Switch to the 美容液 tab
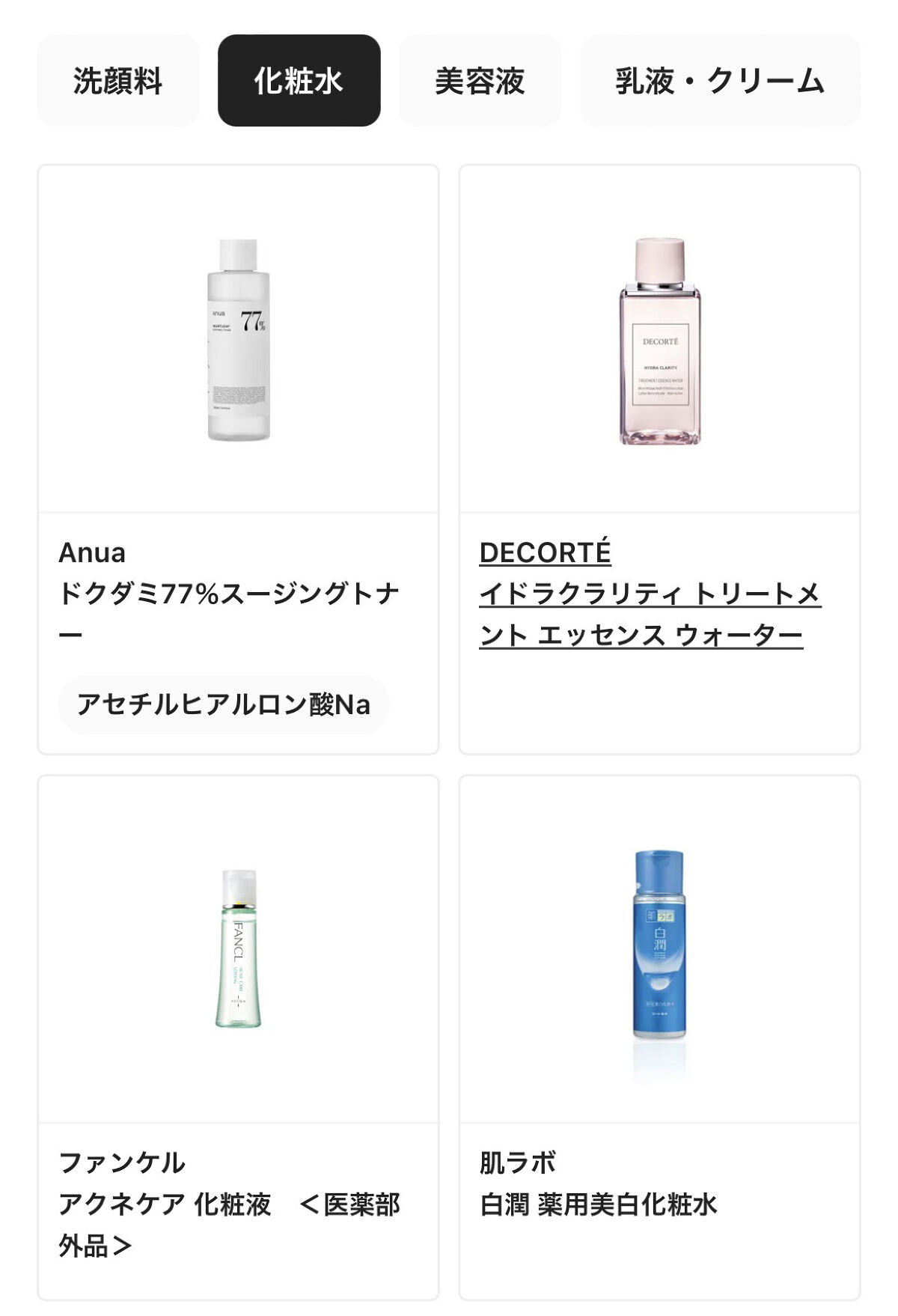 tap(480, 81)
